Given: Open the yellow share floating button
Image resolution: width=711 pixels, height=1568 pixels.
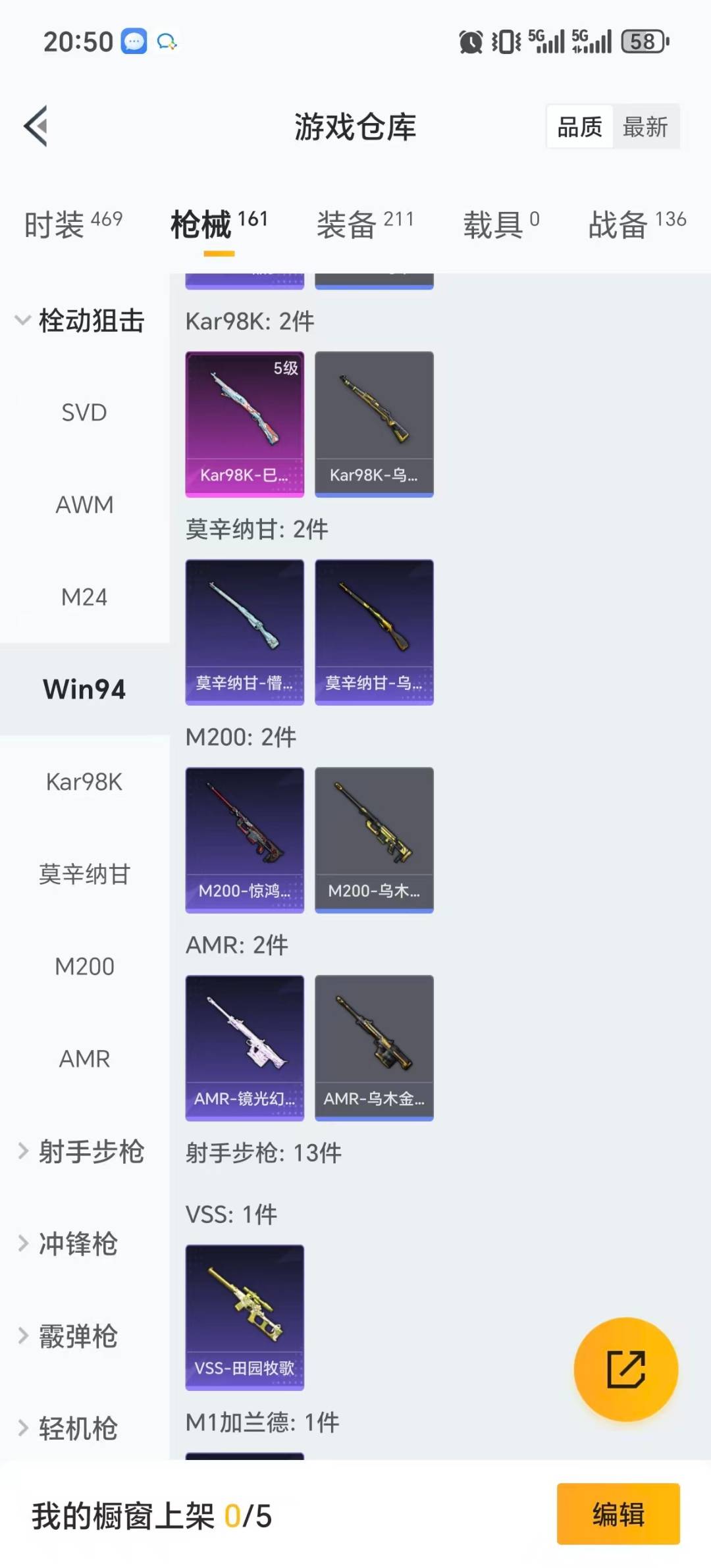Looking at the screenshot, I should (x=625, y=1369).
